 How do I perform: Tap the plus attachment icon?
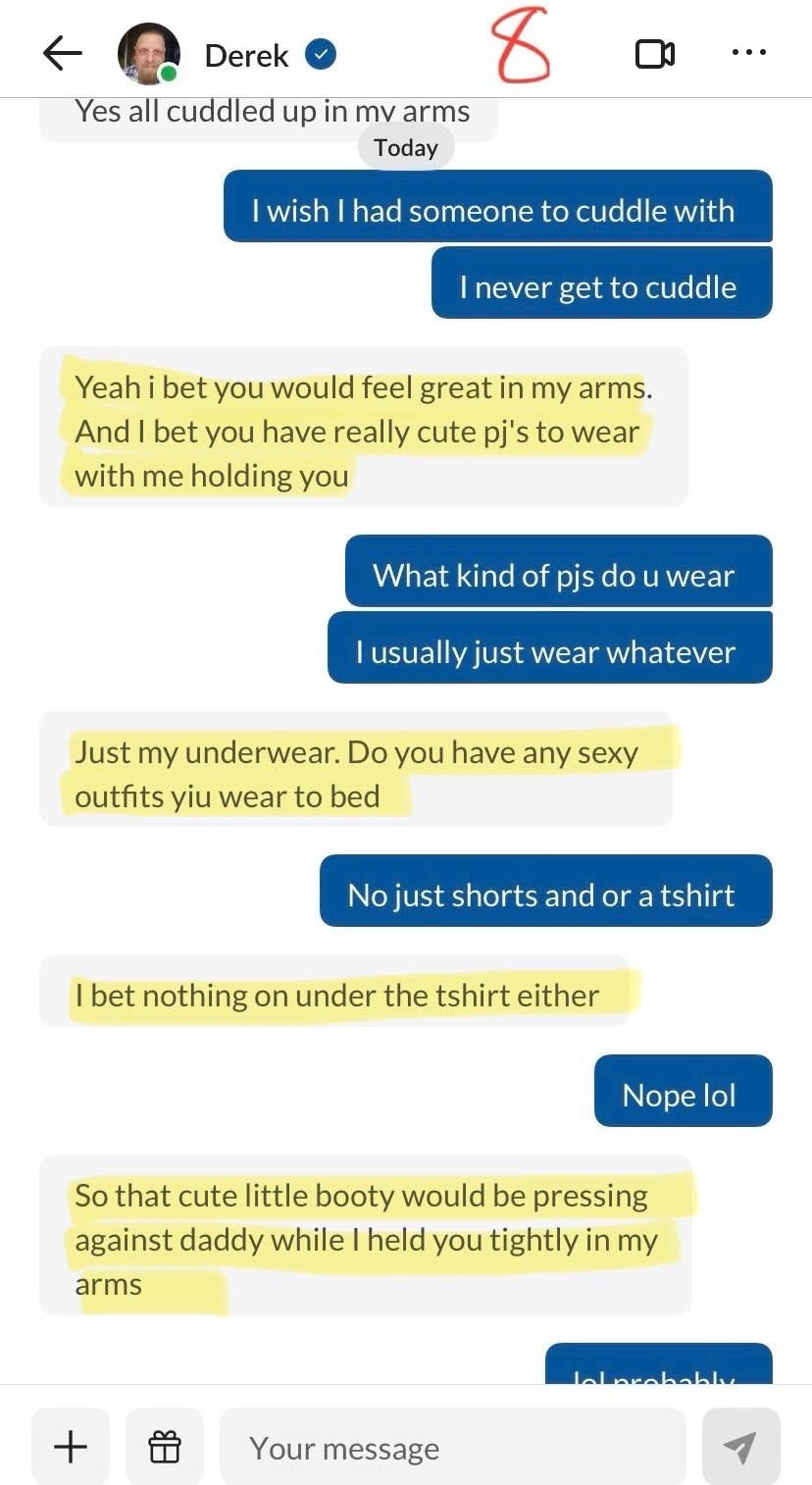[x=70, y=1446]
